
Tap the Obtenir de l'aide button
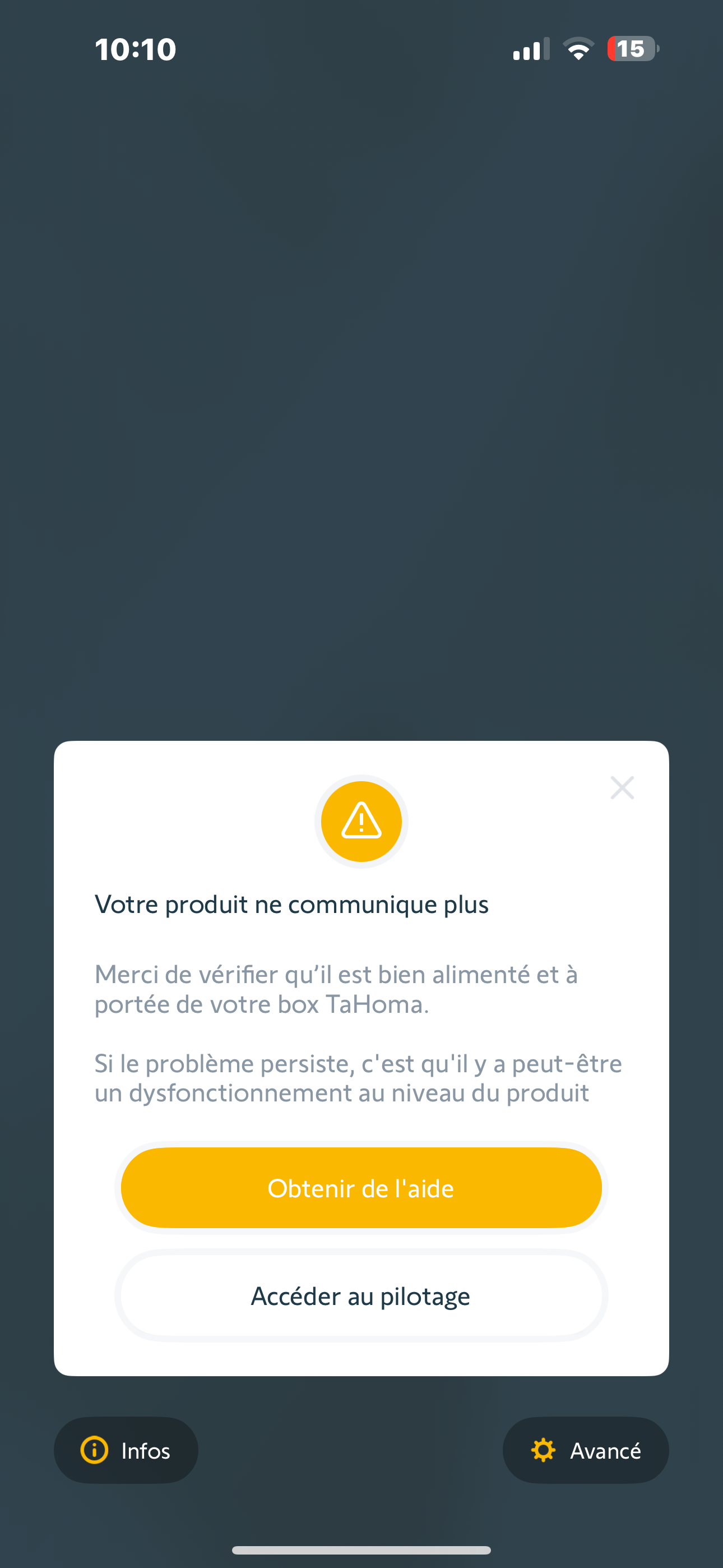(x=361, y=1188)
